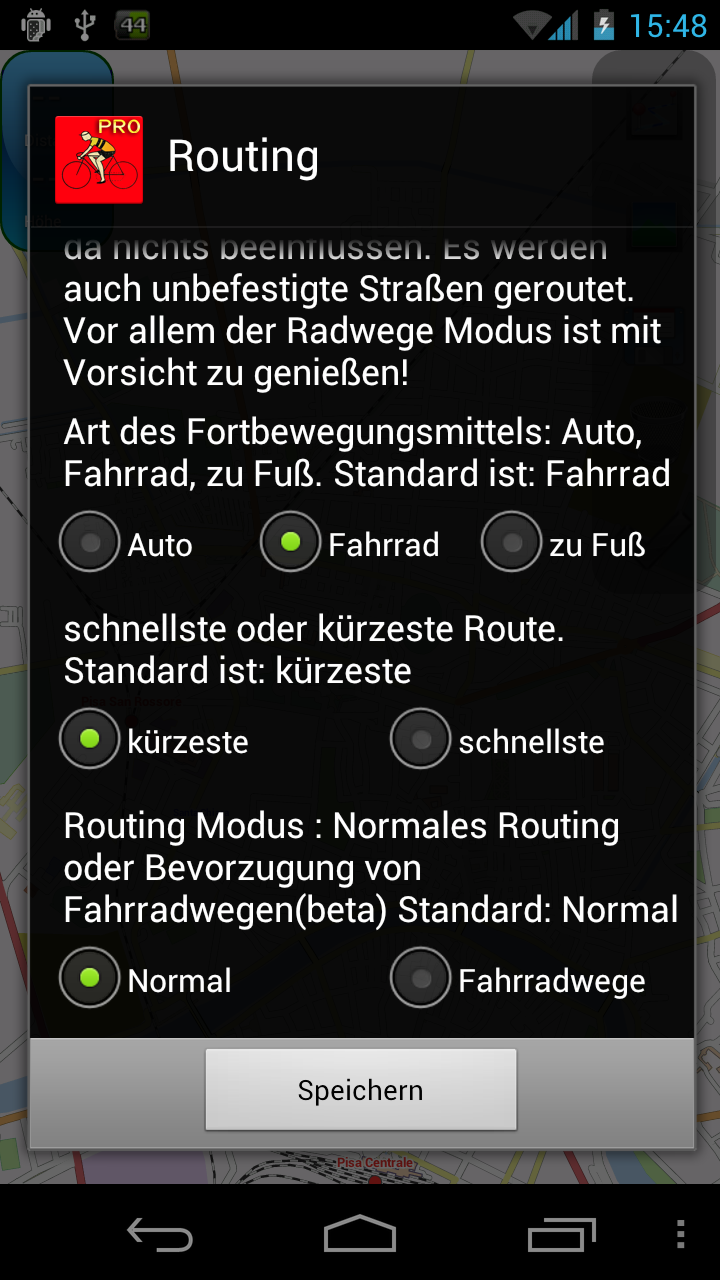
Task: Open the recent apps view
Action: click(561, 1235)
